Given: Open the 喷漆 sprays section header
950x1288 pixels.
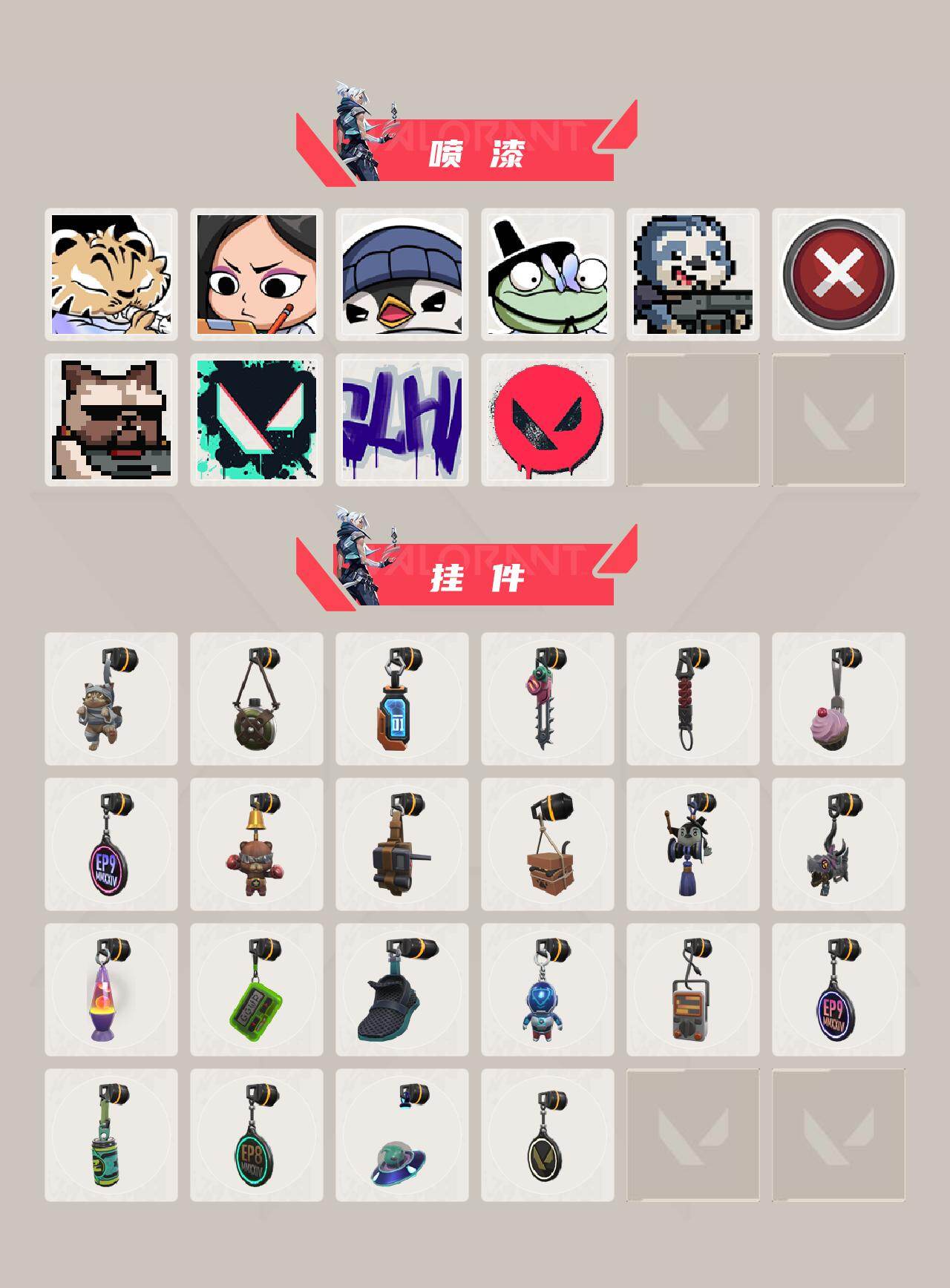Looking at the screenshot, I should pos(475,148).
